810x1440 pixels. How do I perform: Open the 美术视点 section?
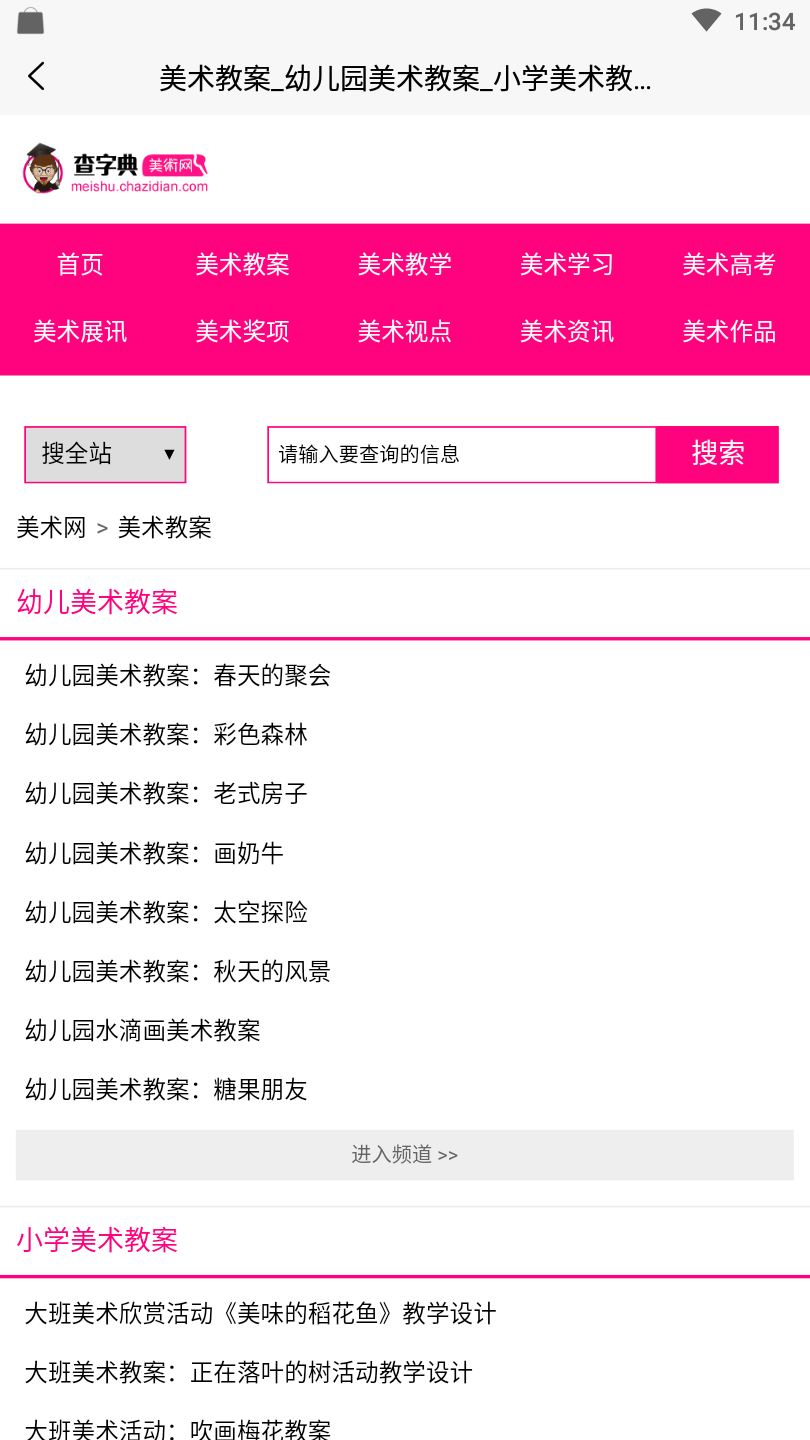(405, 331)
